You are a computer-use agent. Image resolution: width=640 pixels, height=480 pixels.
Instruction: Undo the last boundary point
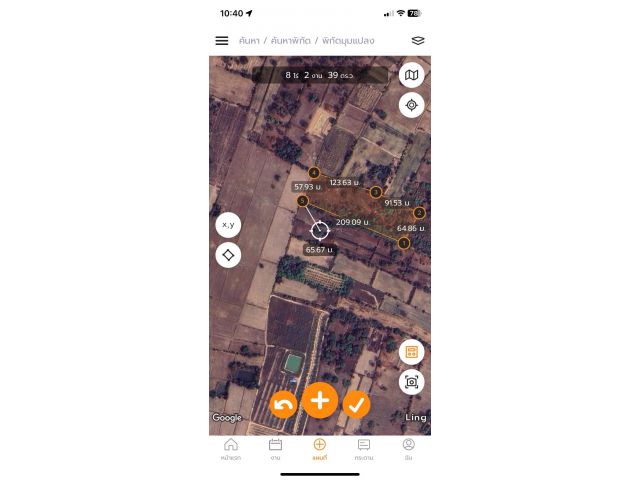pos(284,404)
